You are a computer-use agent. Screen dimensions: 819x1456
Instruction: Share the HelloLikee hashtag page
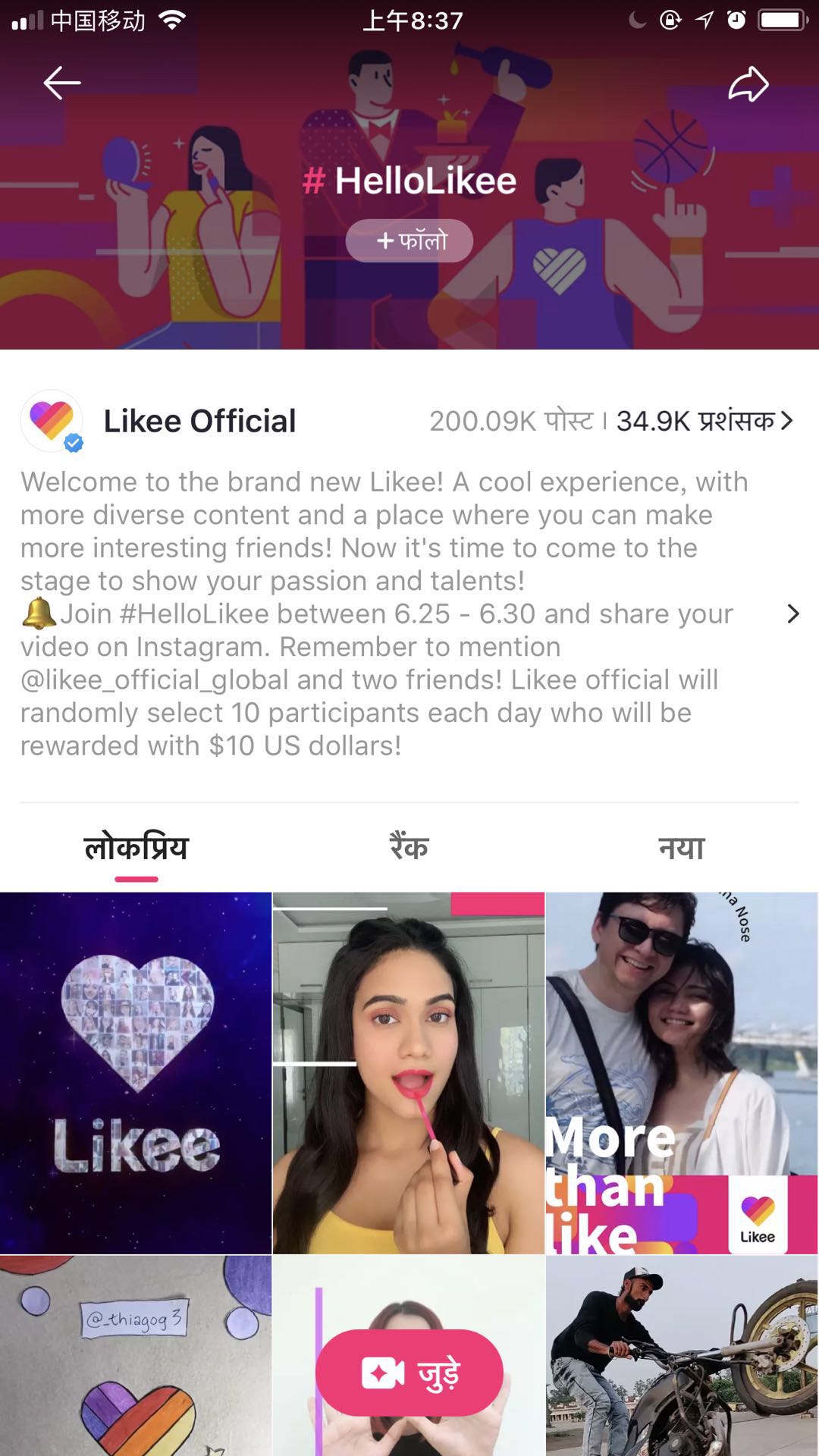pyautogui.click(x=748, y=83)
